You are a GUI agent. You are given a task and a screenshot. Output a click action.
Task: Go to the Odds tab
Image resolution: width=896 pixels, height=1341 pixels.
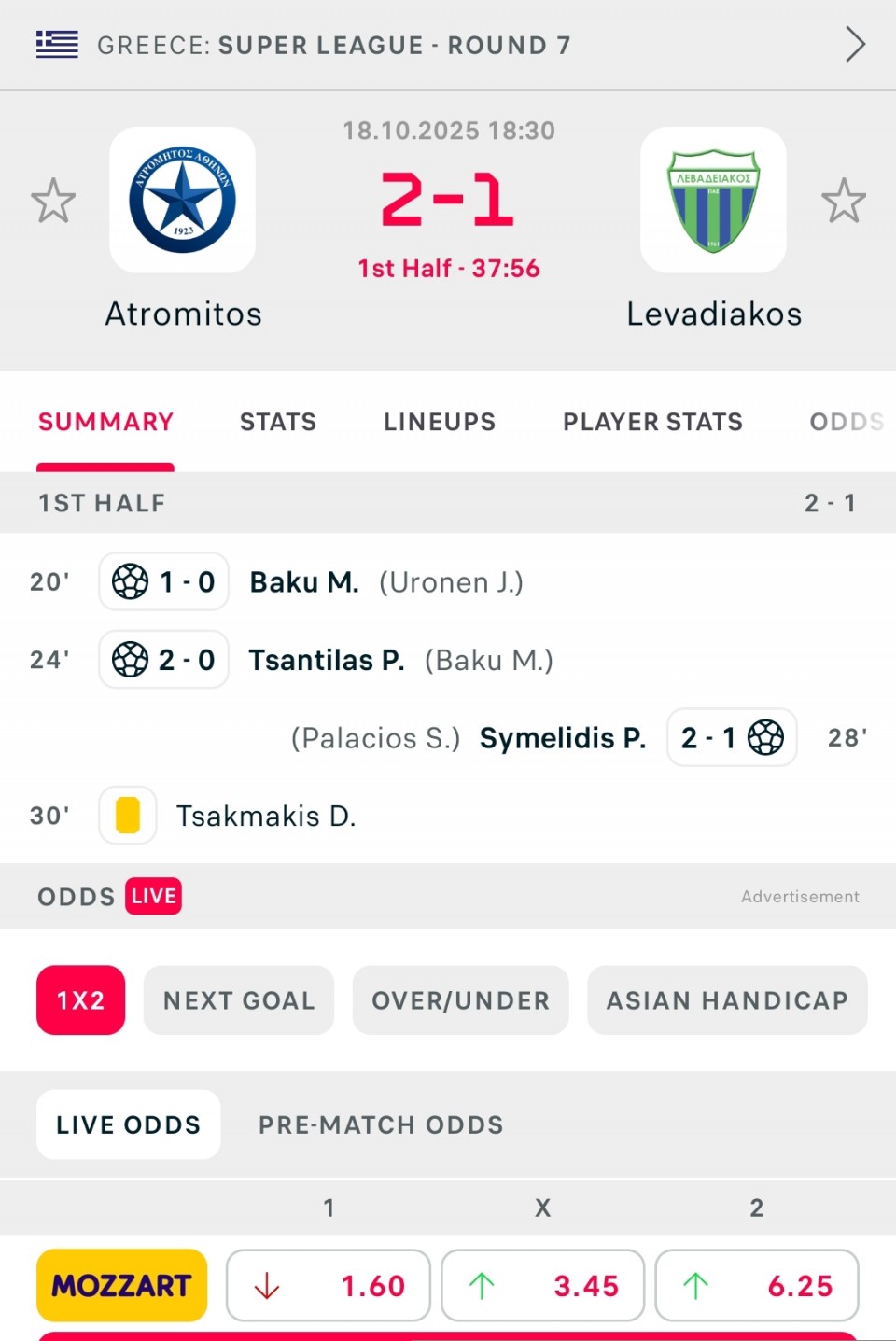click(847, 422)
